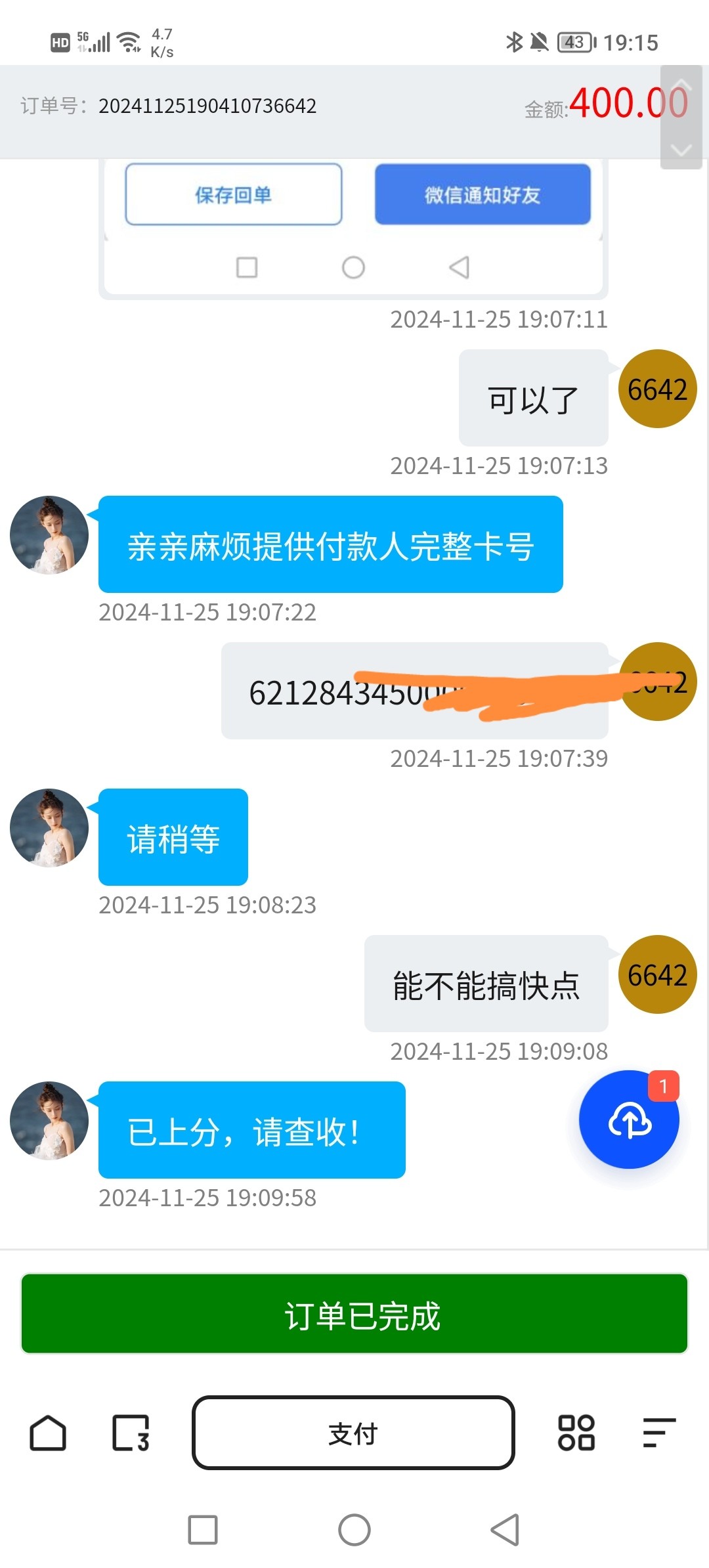Tap the down arrow at top right
This screenshot has width=709, height=1568.
click(x=681, y=150)
